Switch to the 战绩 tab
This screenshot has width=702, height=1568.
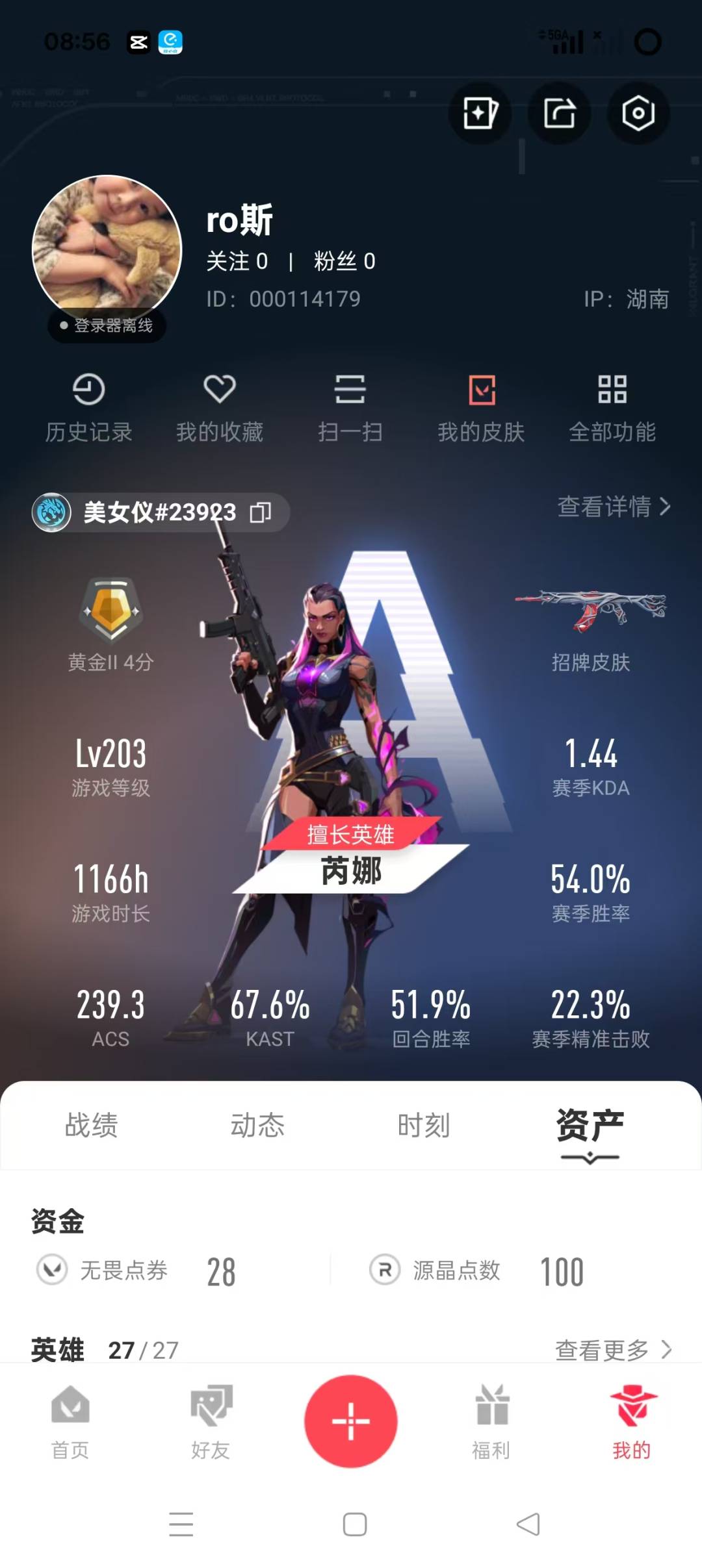pyautogui.click(x=91, y=1125)
